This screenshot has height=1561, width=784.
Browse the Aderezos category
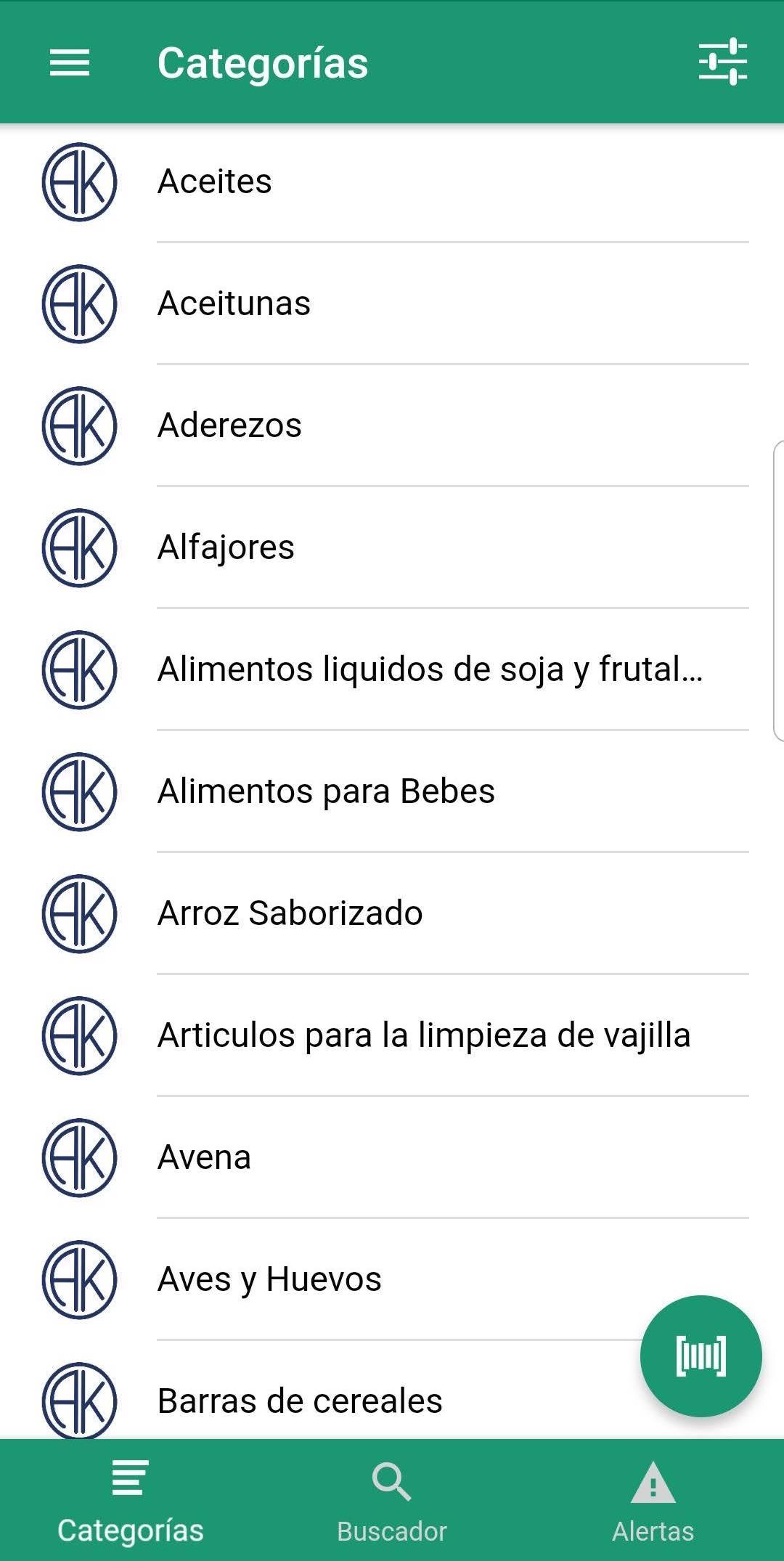[229, 425]
